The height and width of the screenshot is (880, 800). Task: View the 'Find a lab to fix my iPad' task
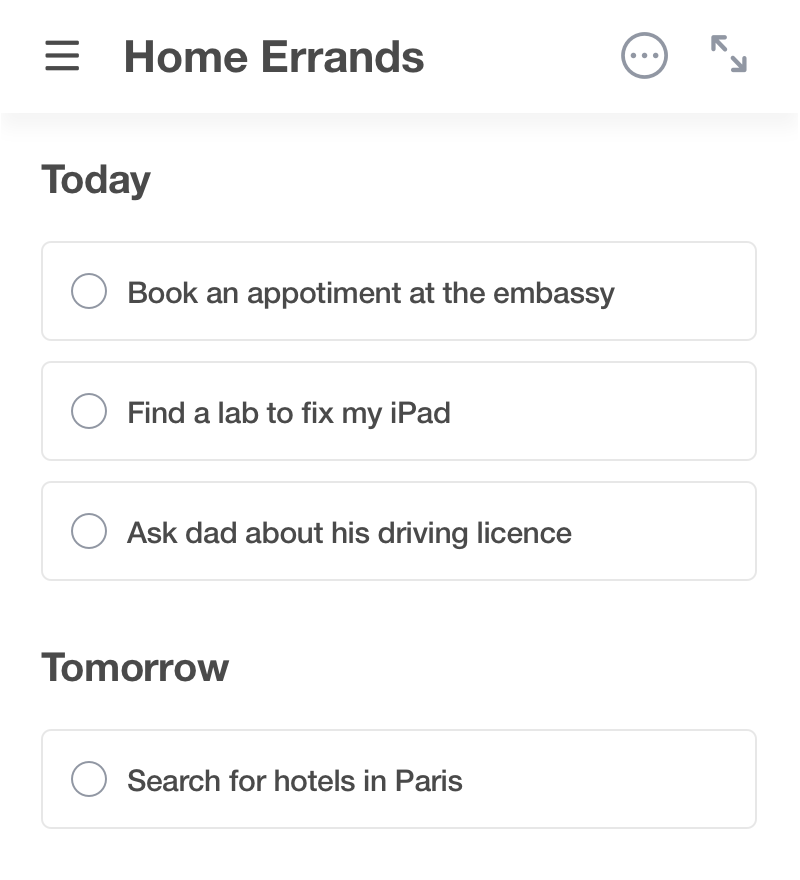289,412
